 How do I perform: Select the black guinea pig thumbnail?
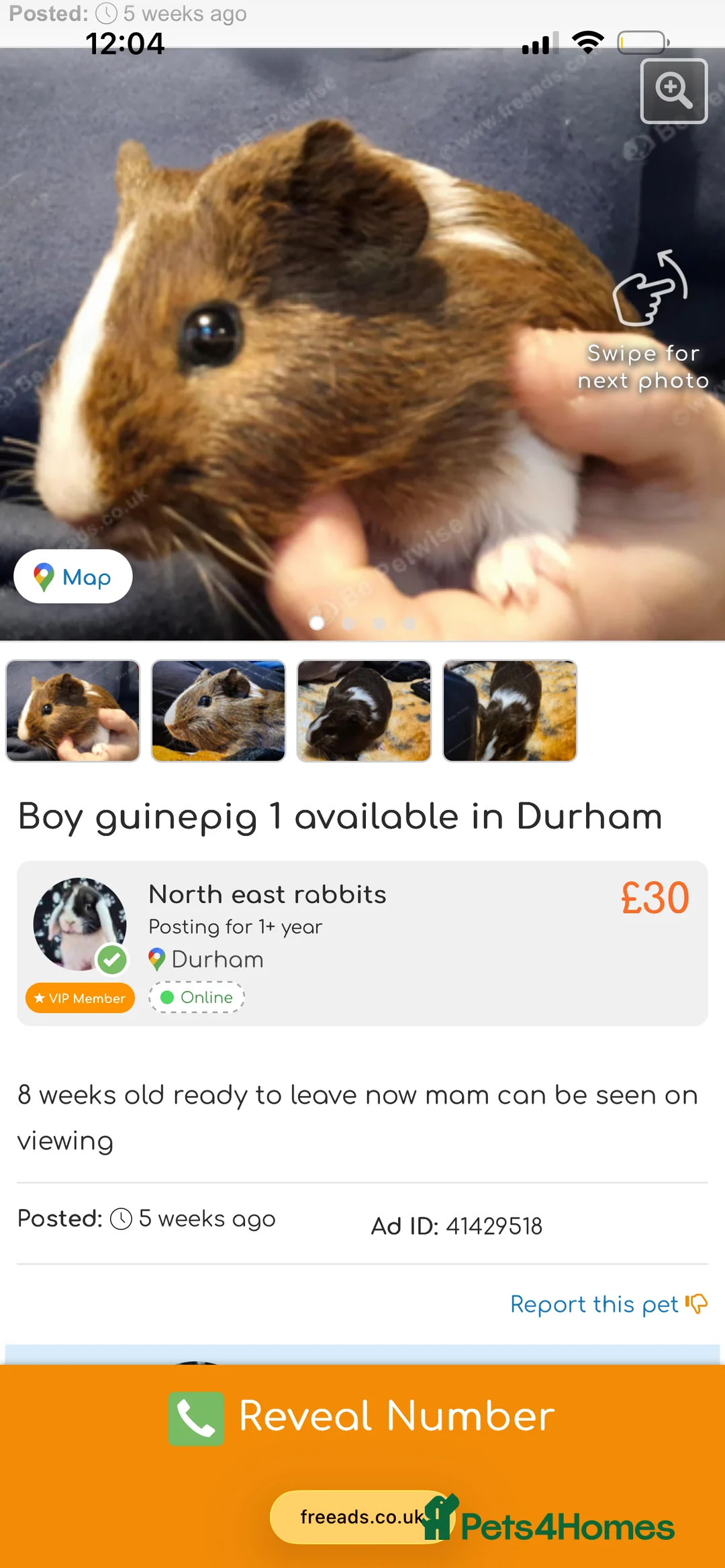pos(363,710)
